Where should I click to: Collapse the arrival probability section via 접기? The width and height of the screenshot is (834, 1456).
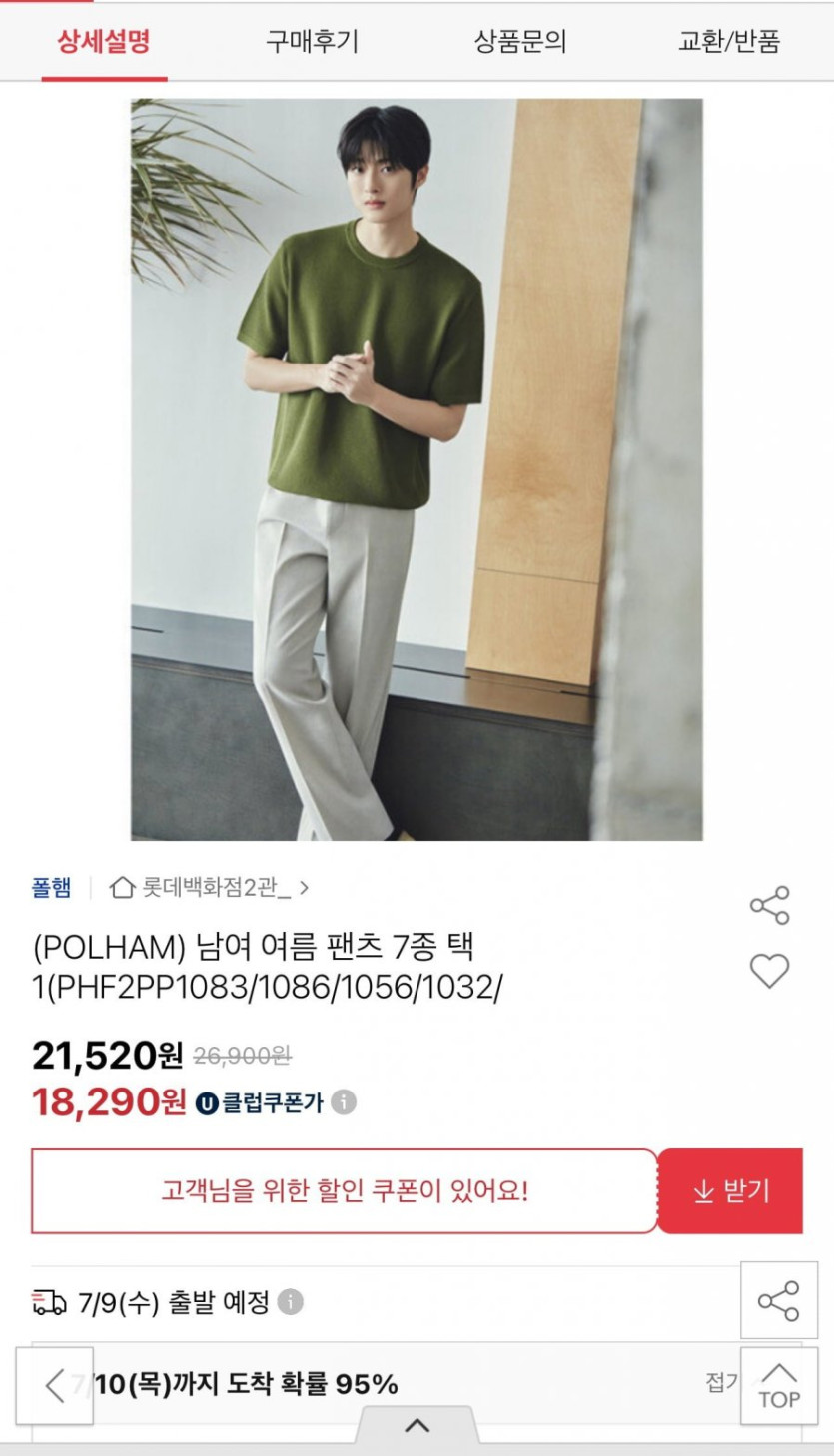coord(721,1382)
